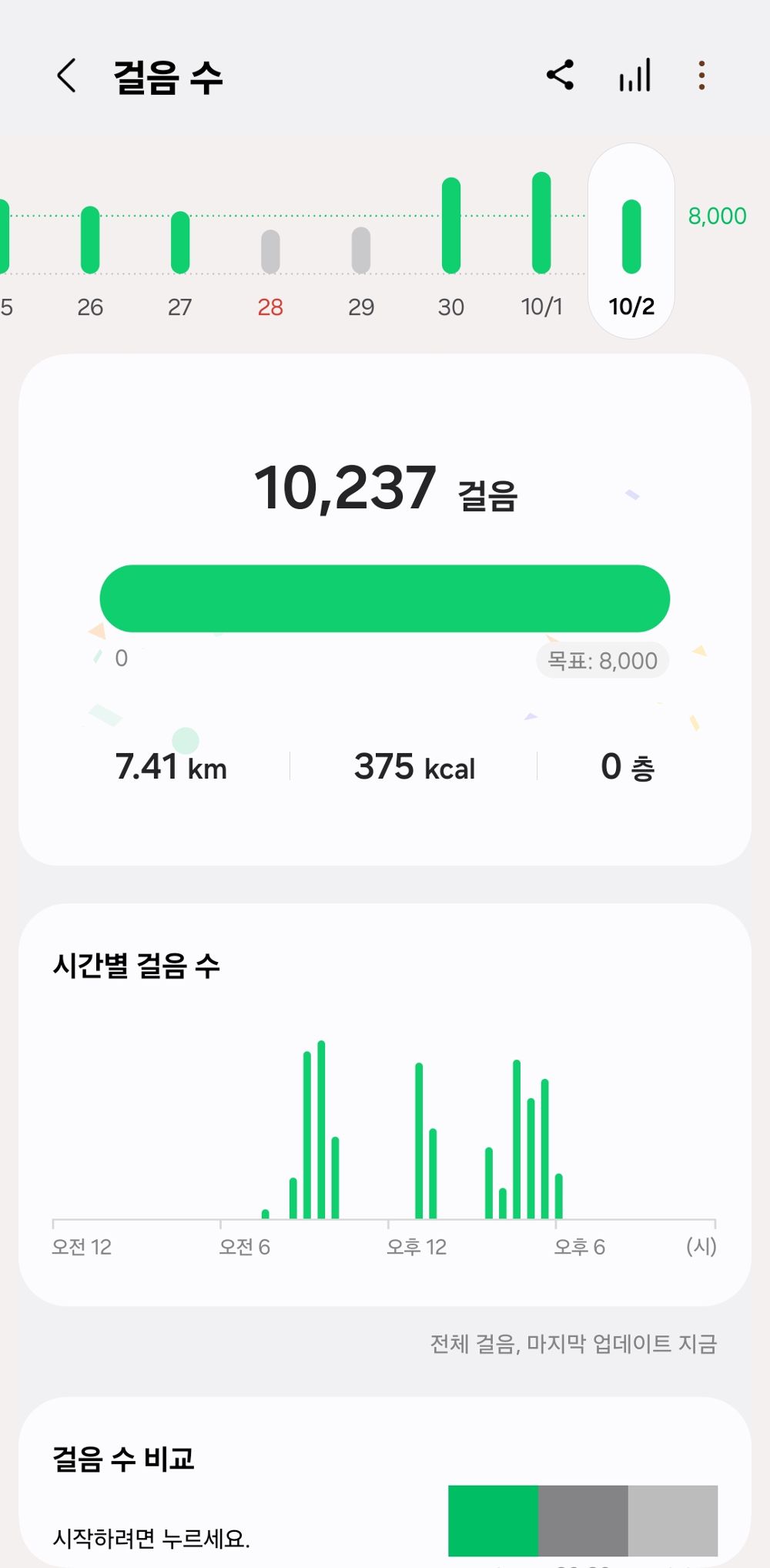Tap the back arrow to exit step details
This screenshot has height=1568, width=770.
tap(66, 76)
